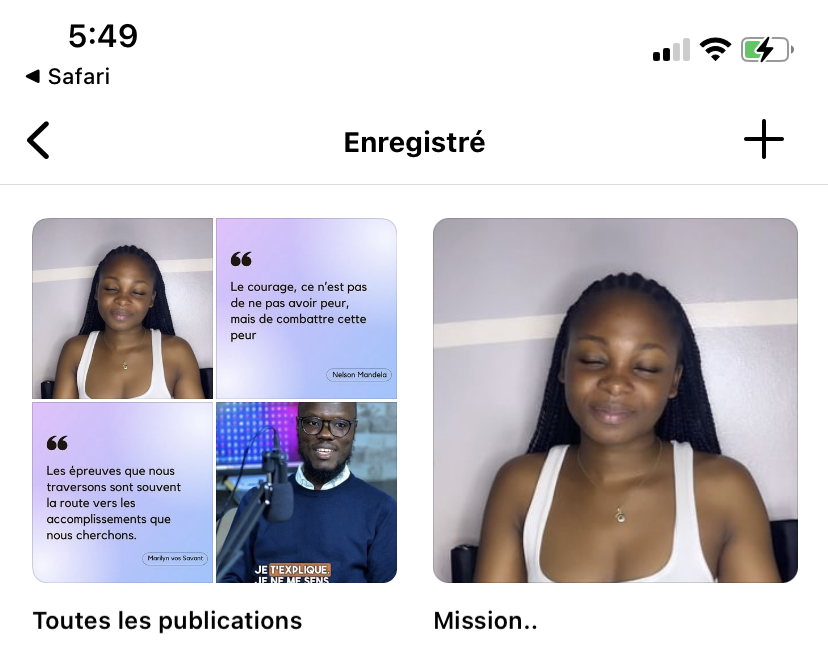Open the Toutes les publications collection
828x666 pixels.
(215, 400)
